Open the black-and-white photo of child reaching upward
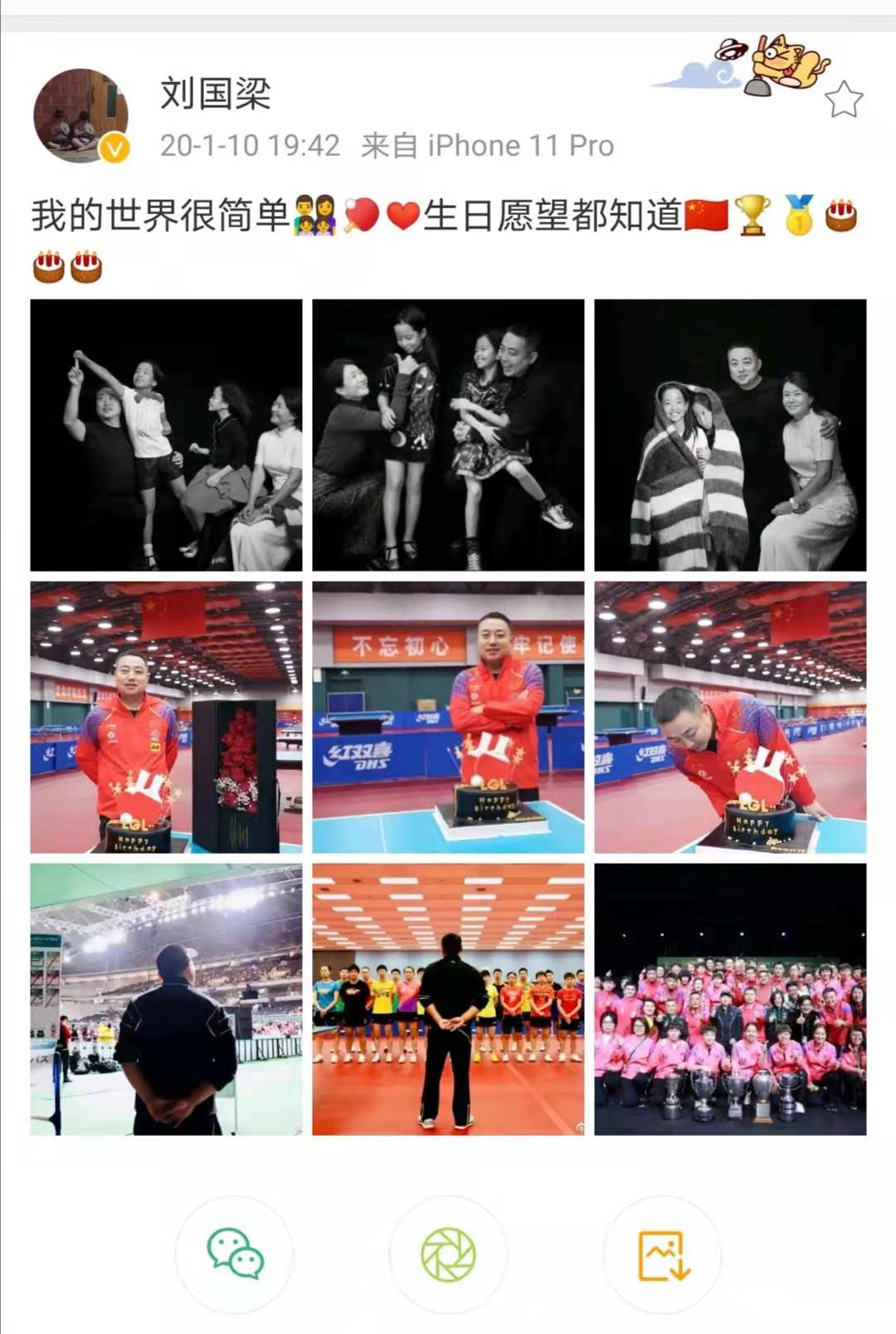This screenshot has width=896, height=1334. click(x=166, y=435)
